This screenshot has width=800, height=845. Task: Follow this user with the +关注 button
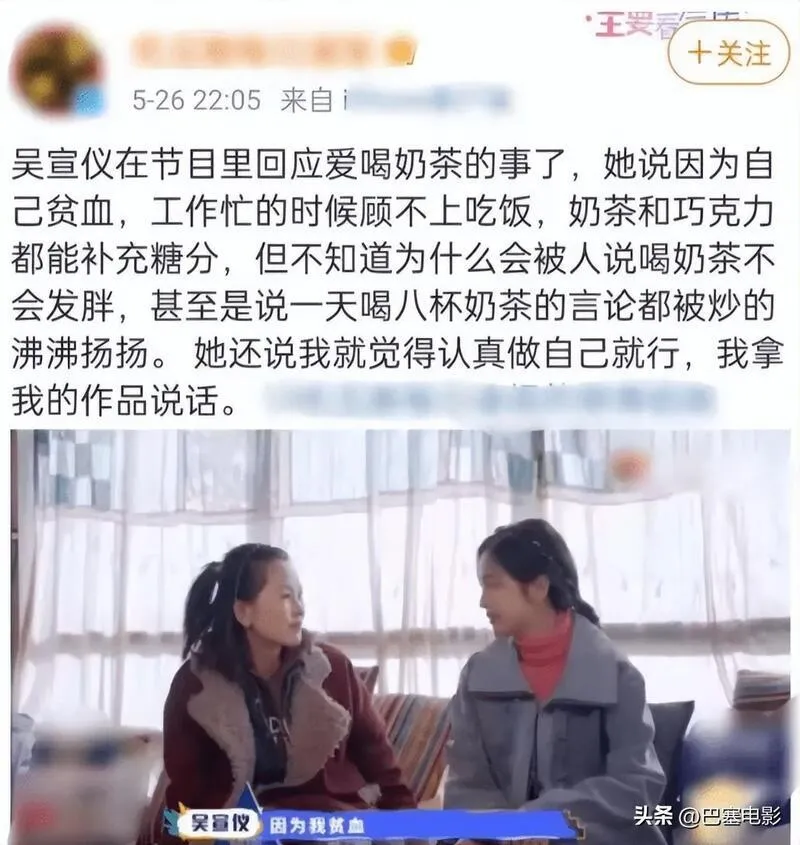pos(728,53)
